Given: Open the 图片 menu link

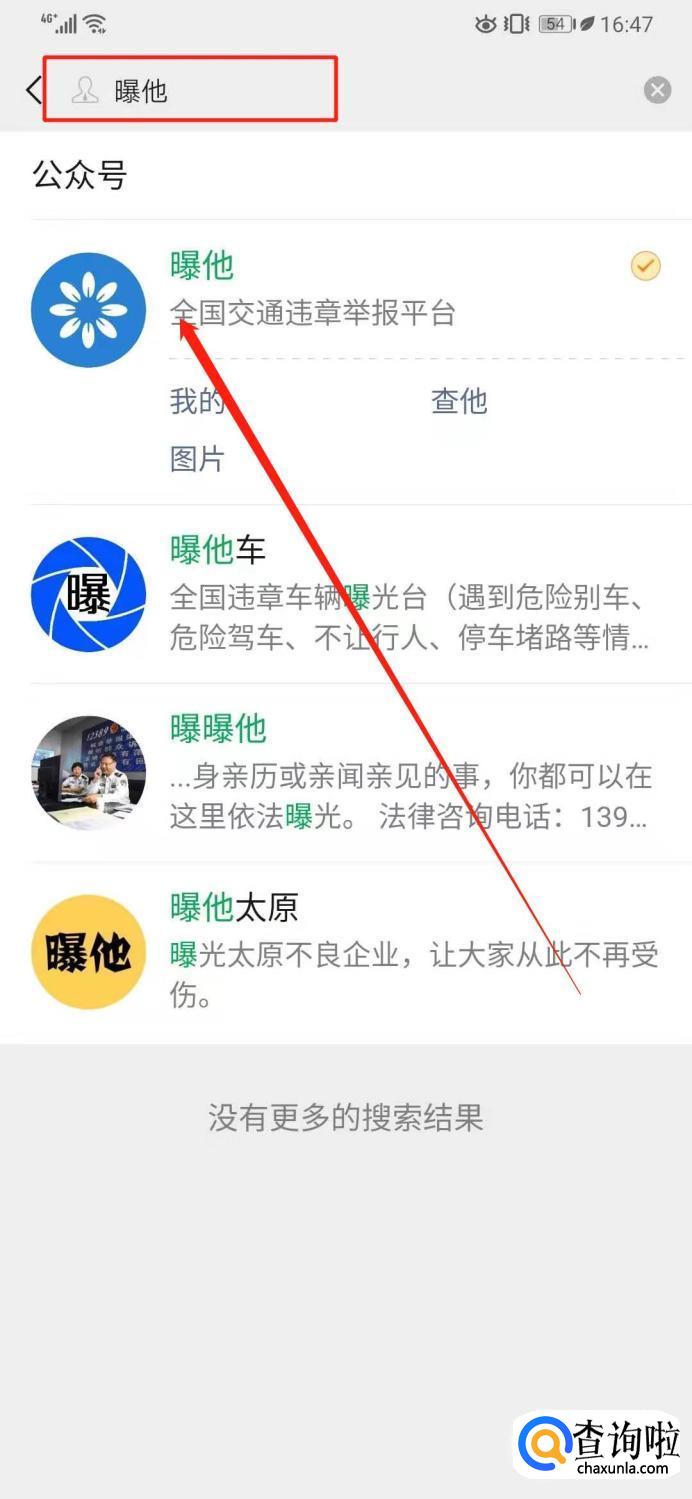Looking at the screenshot, I should pyautogui.click(x=197, y=459).
